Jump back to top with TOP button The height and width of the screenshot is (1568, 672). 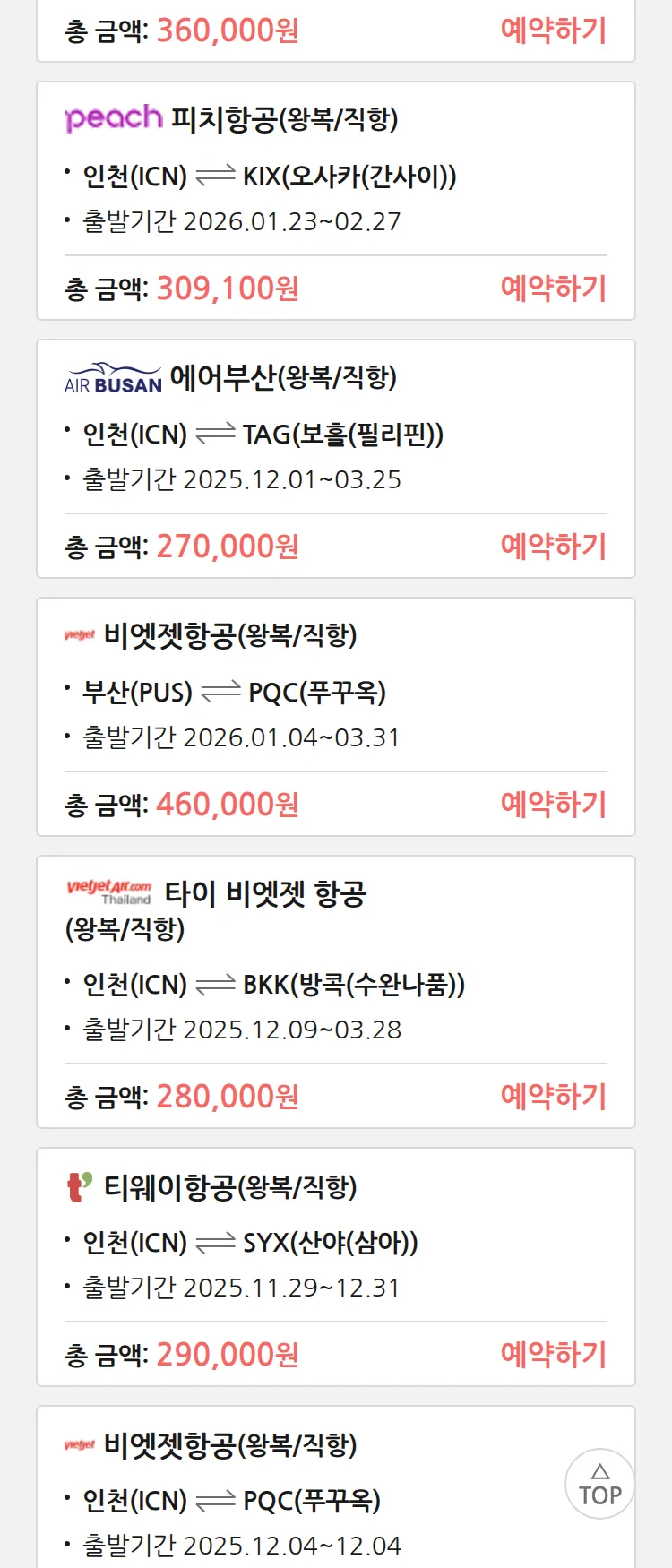pyautogui.click(x=599, y=1484)
